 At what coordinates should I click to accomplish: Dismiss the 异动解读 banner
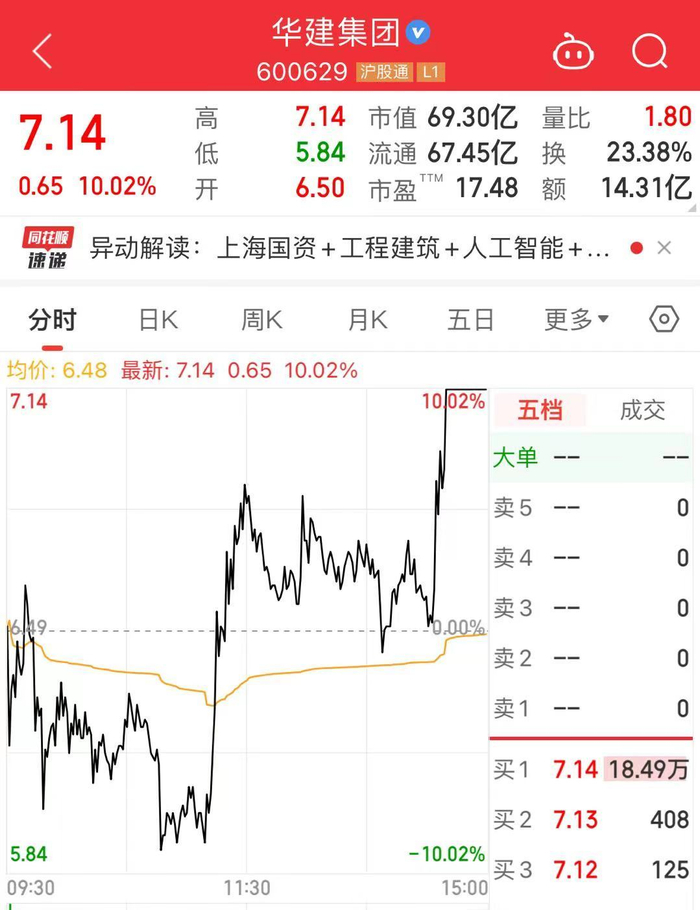[x=664, y=248]
